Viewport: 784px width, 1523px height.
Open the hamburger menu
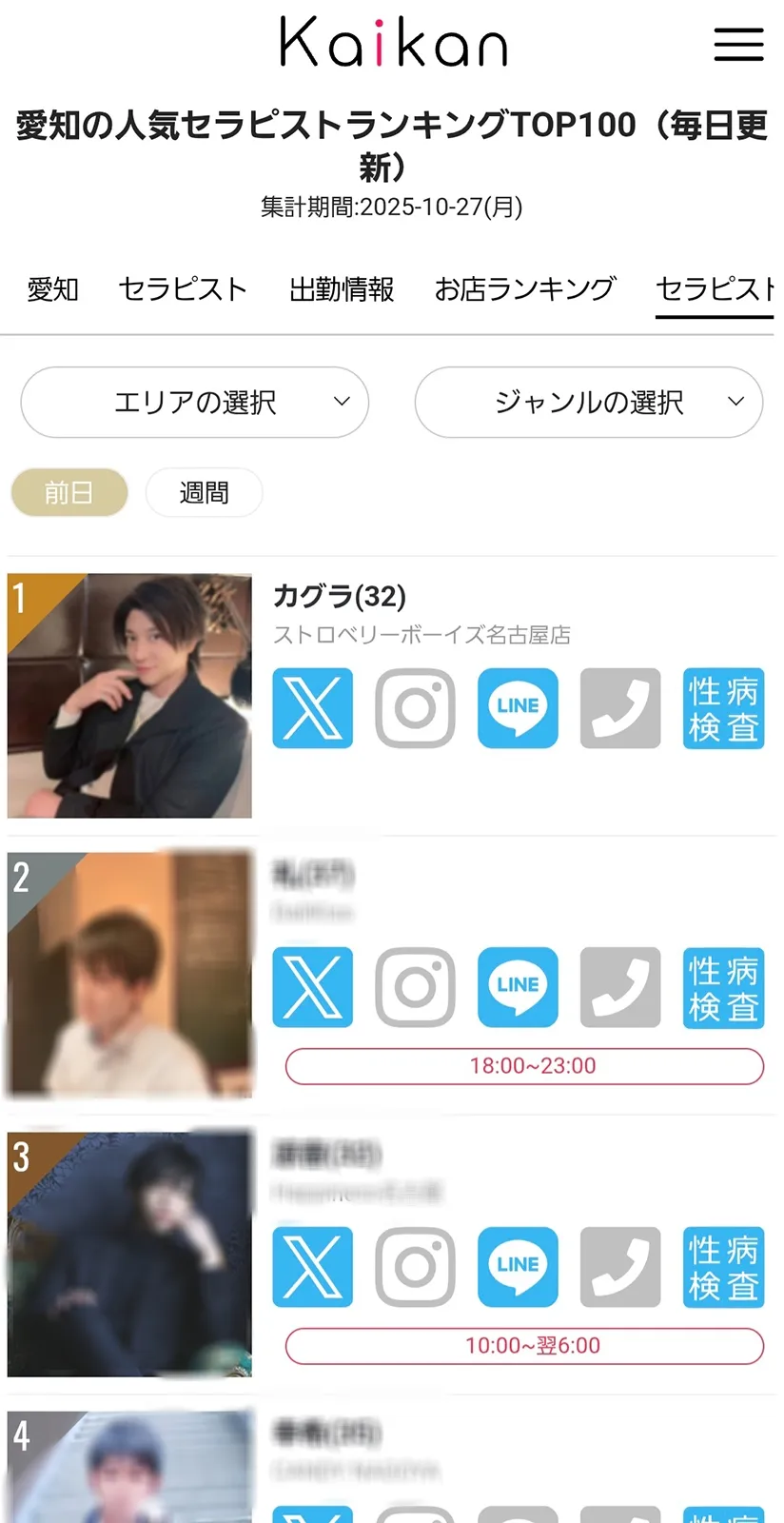tap(738, 45)
